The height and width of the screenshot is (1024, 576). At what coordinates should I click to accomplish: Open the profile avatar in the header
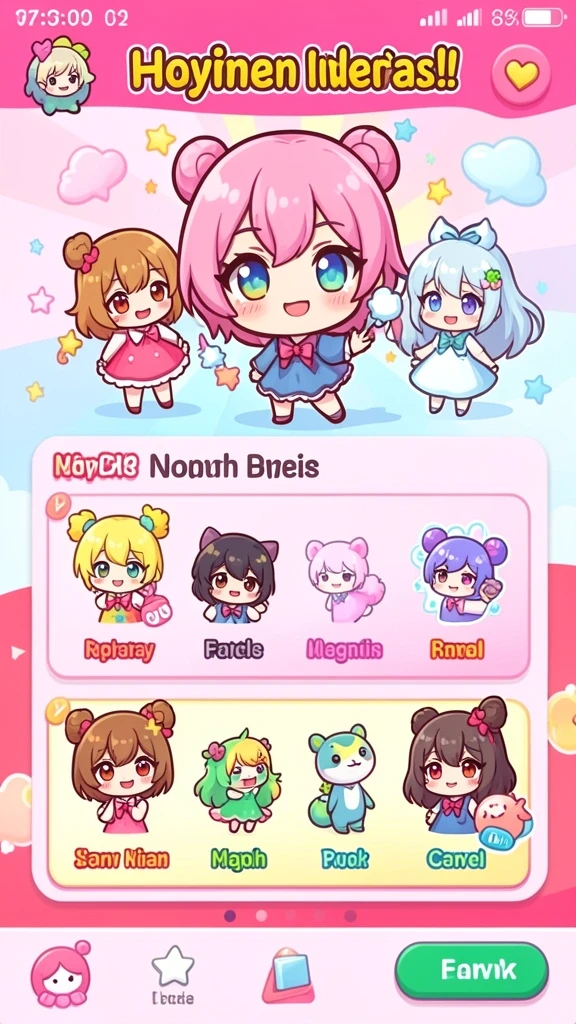[x=59, y=76]
